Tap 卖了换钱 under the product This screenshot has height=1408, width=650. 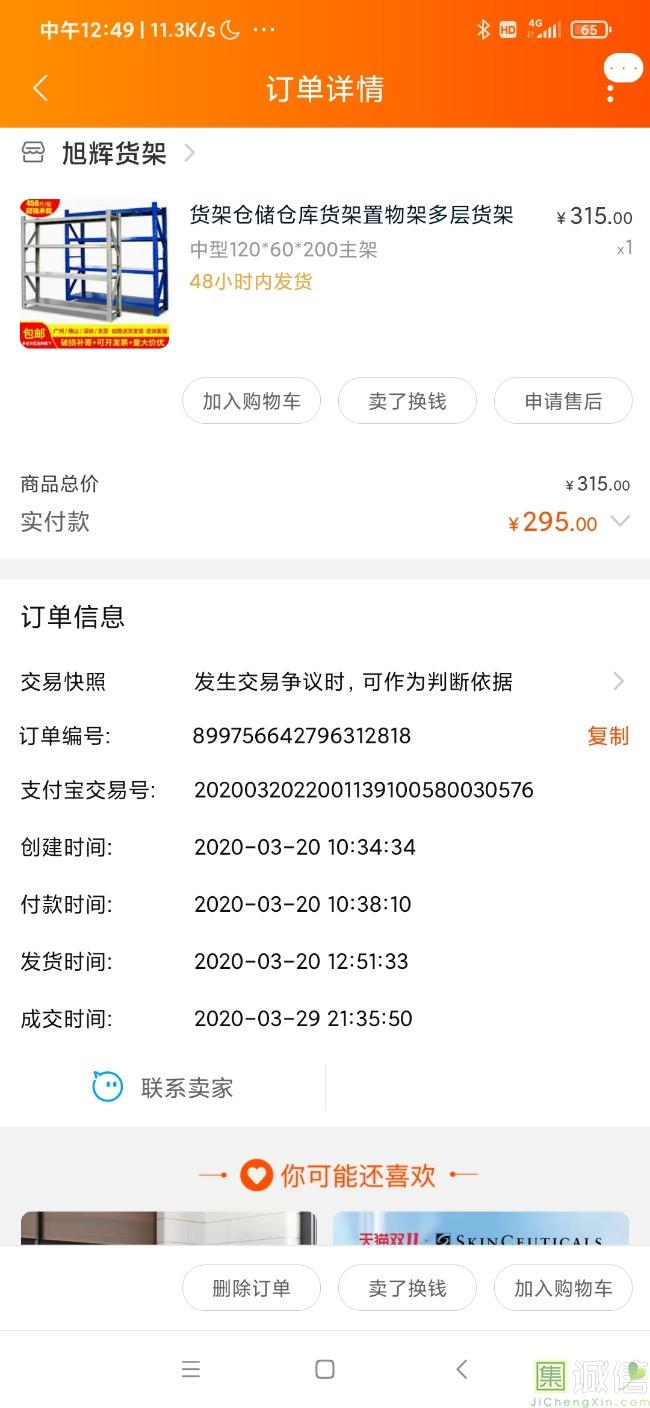click(407, 401)
